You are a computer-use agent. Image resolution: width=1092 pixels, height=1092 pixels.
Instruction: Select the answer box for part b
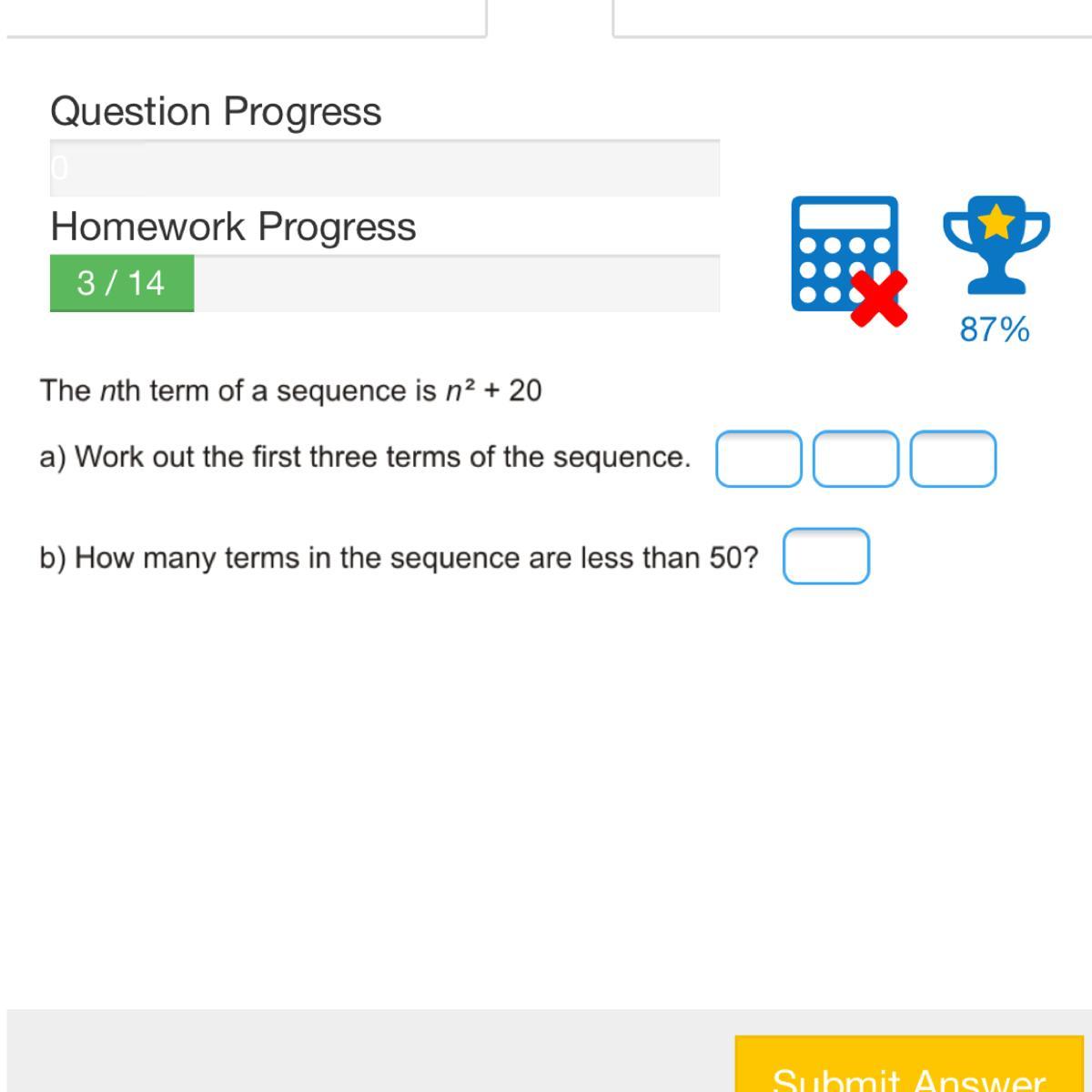825,556
